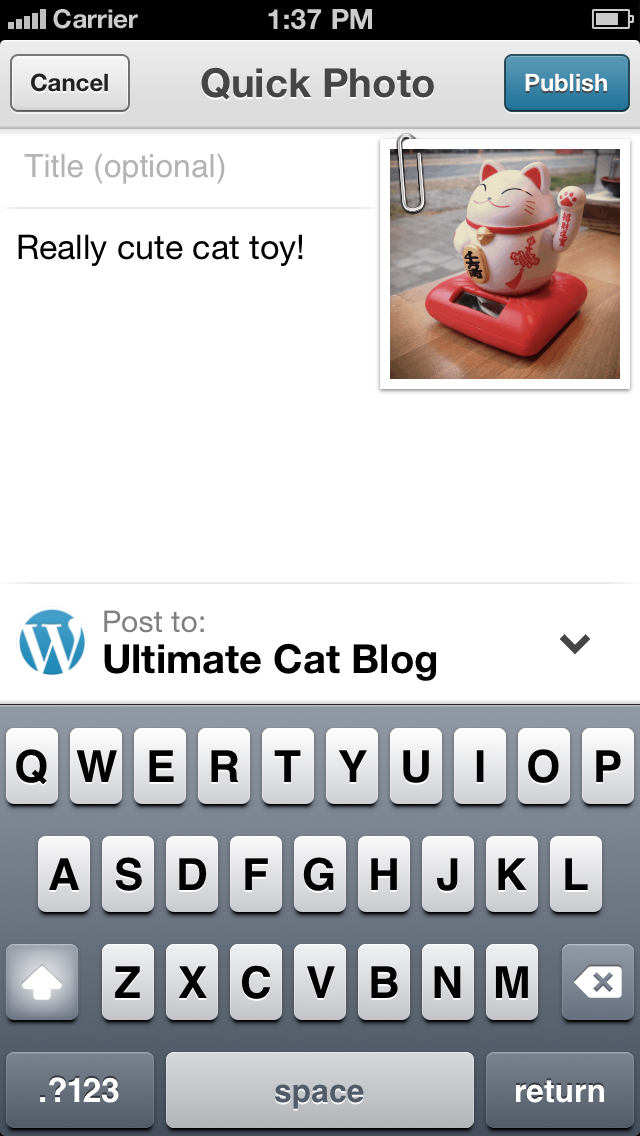Expand the Post to blog selector
The image size is (640, 1136).
[574, 644]
